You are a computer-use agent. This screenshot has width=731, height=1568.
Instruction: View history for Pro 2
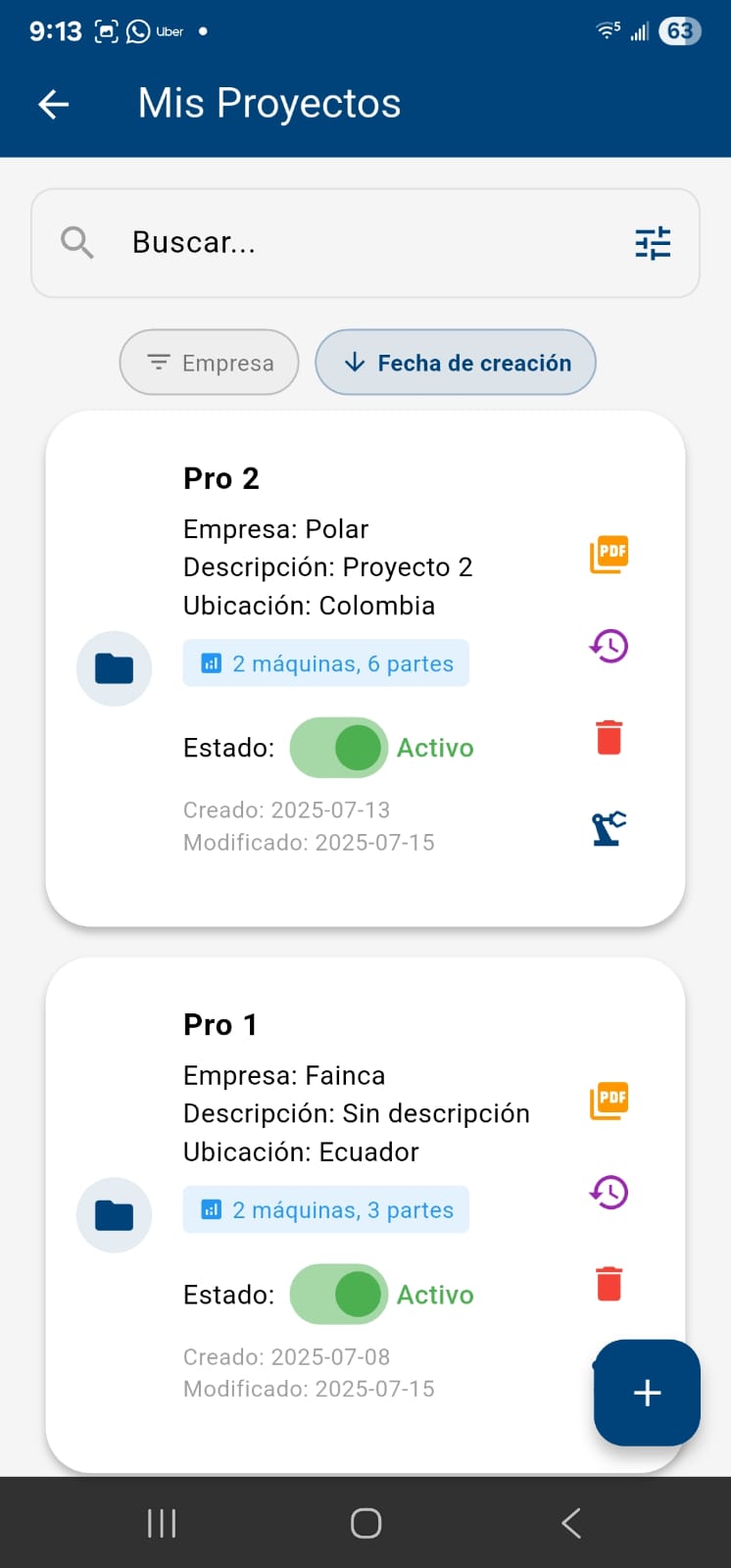pyautogui.click(x=609, y=646)
